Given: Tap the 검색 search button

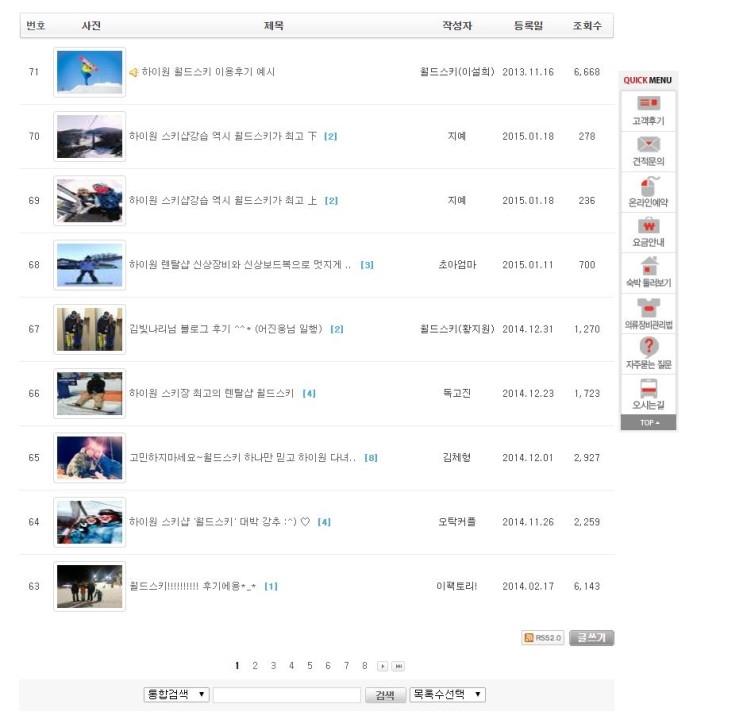Looking at the screenshot, I should coord(385,695).
